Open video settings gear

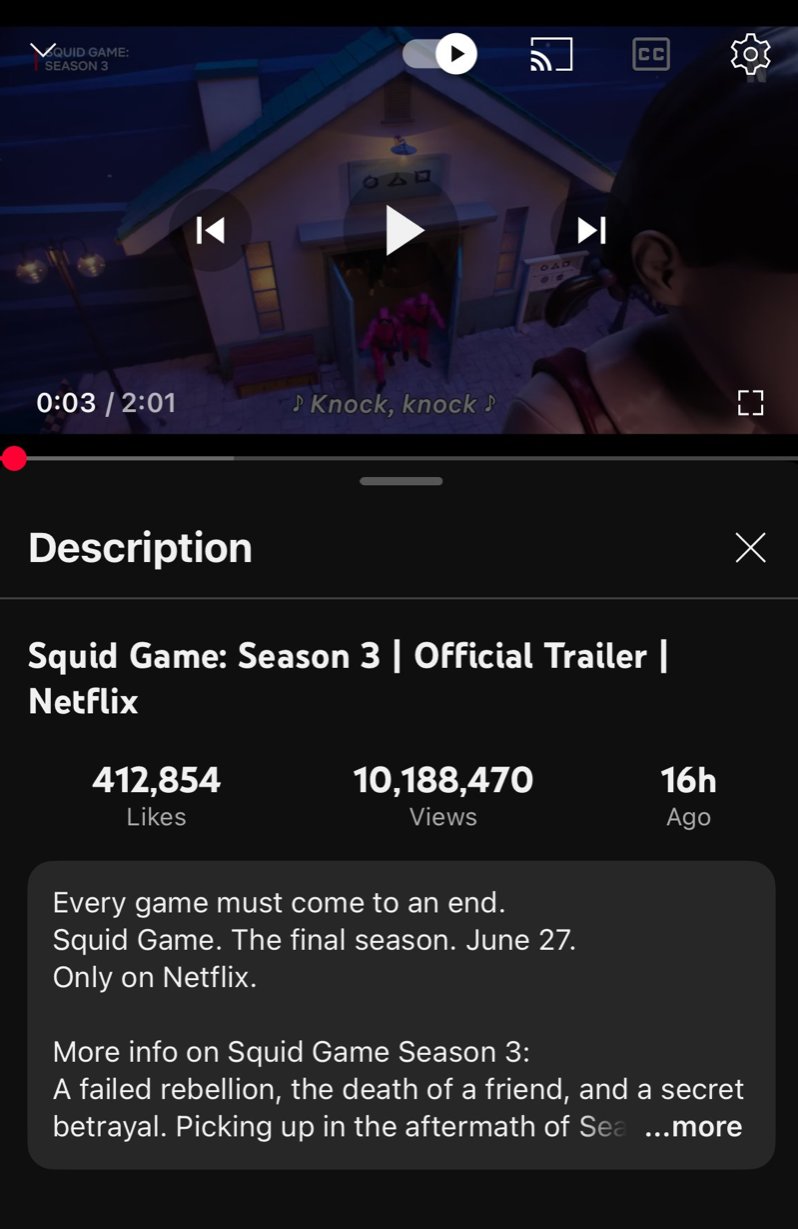coord(750,54)
